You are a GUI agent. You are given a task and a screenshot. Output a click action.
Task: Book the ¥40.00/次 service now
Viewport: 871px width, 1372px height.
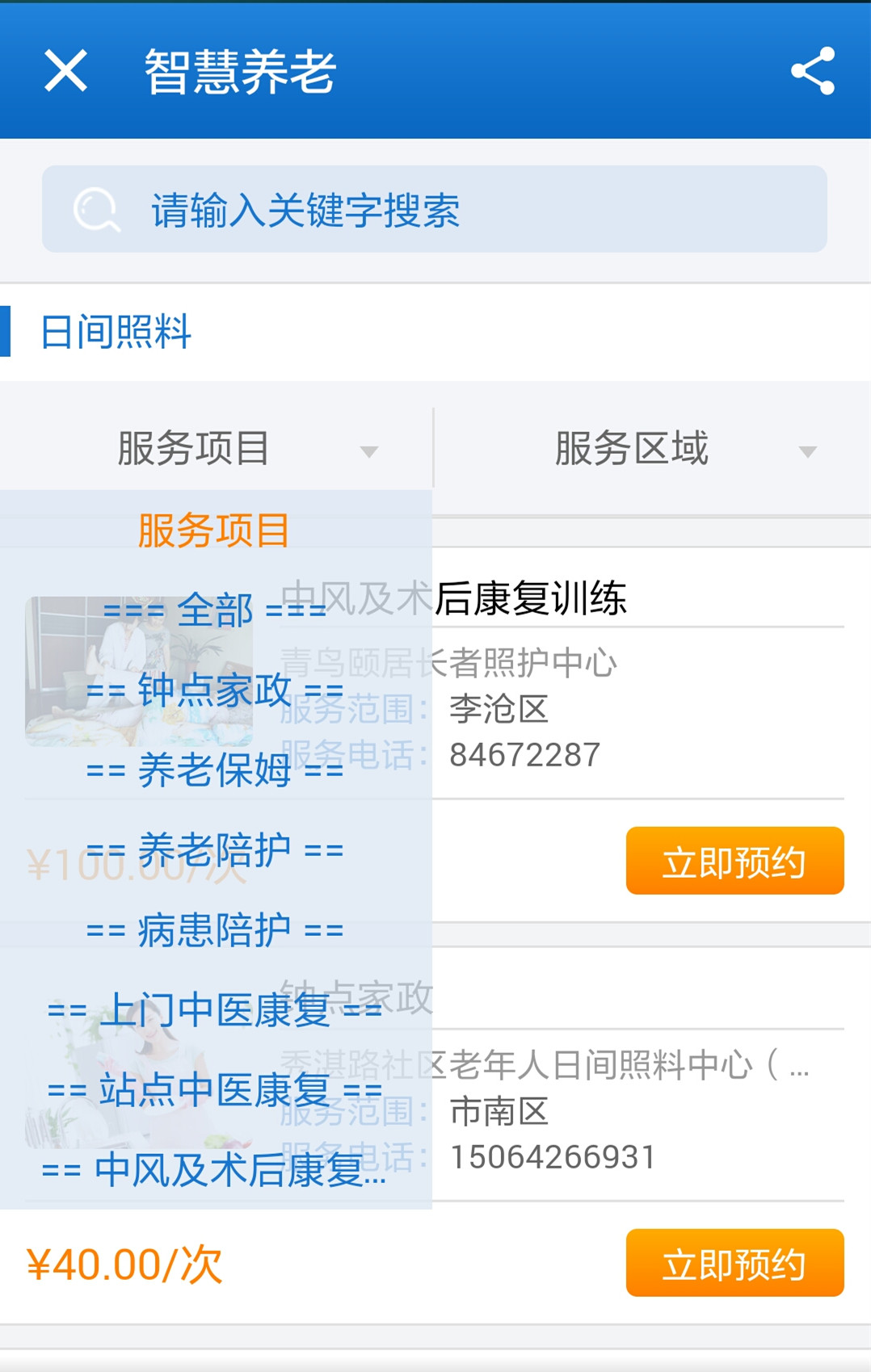point(734,1263)
